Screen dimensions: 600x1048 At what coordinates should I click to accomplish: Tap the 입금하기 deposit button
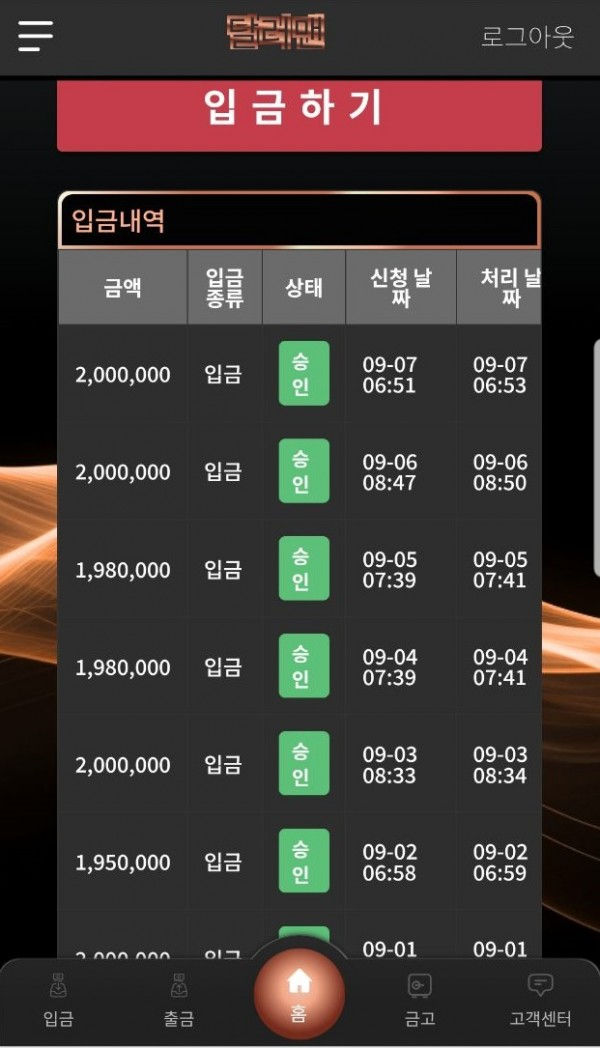click(x=299, y=115)
